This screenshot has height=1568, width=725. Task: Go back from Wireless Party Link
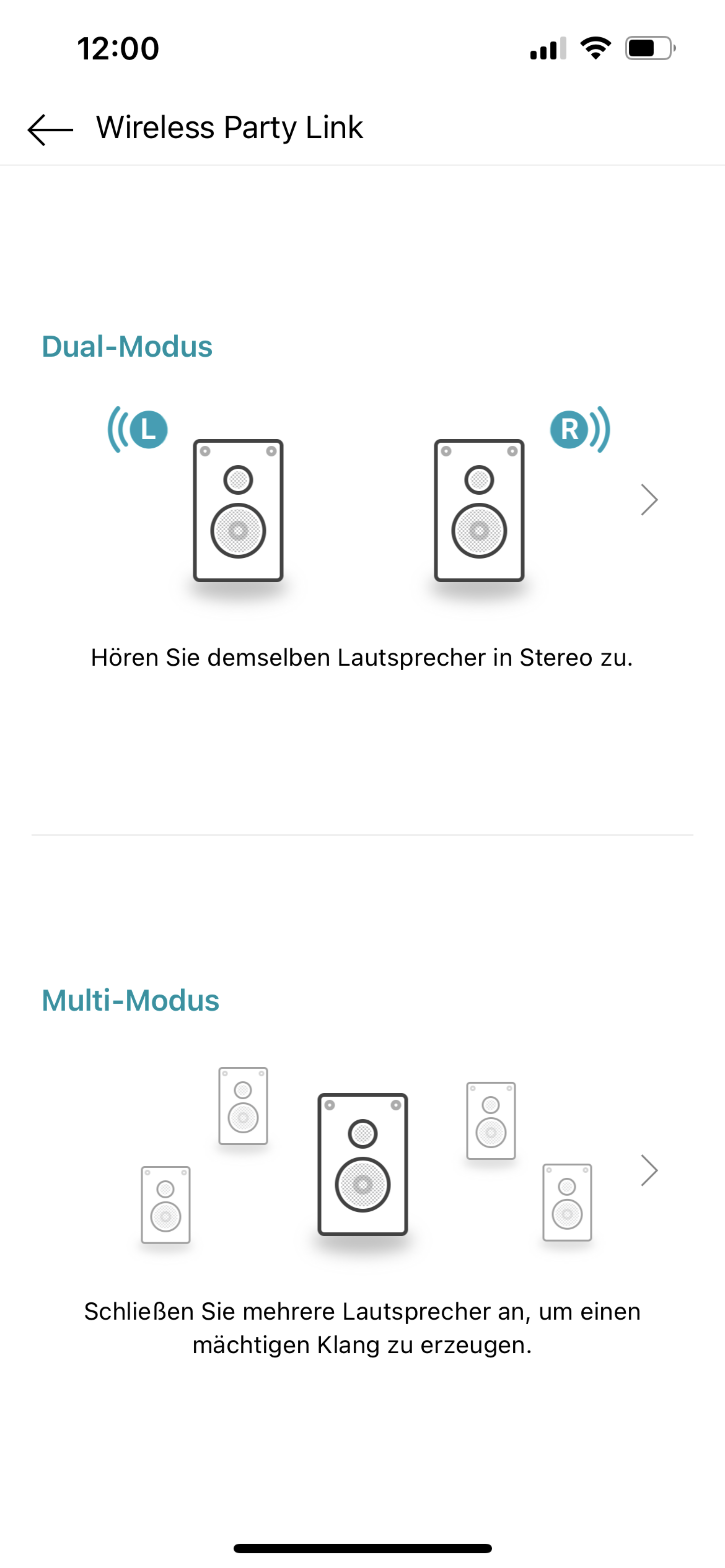[x=50, y=129]
